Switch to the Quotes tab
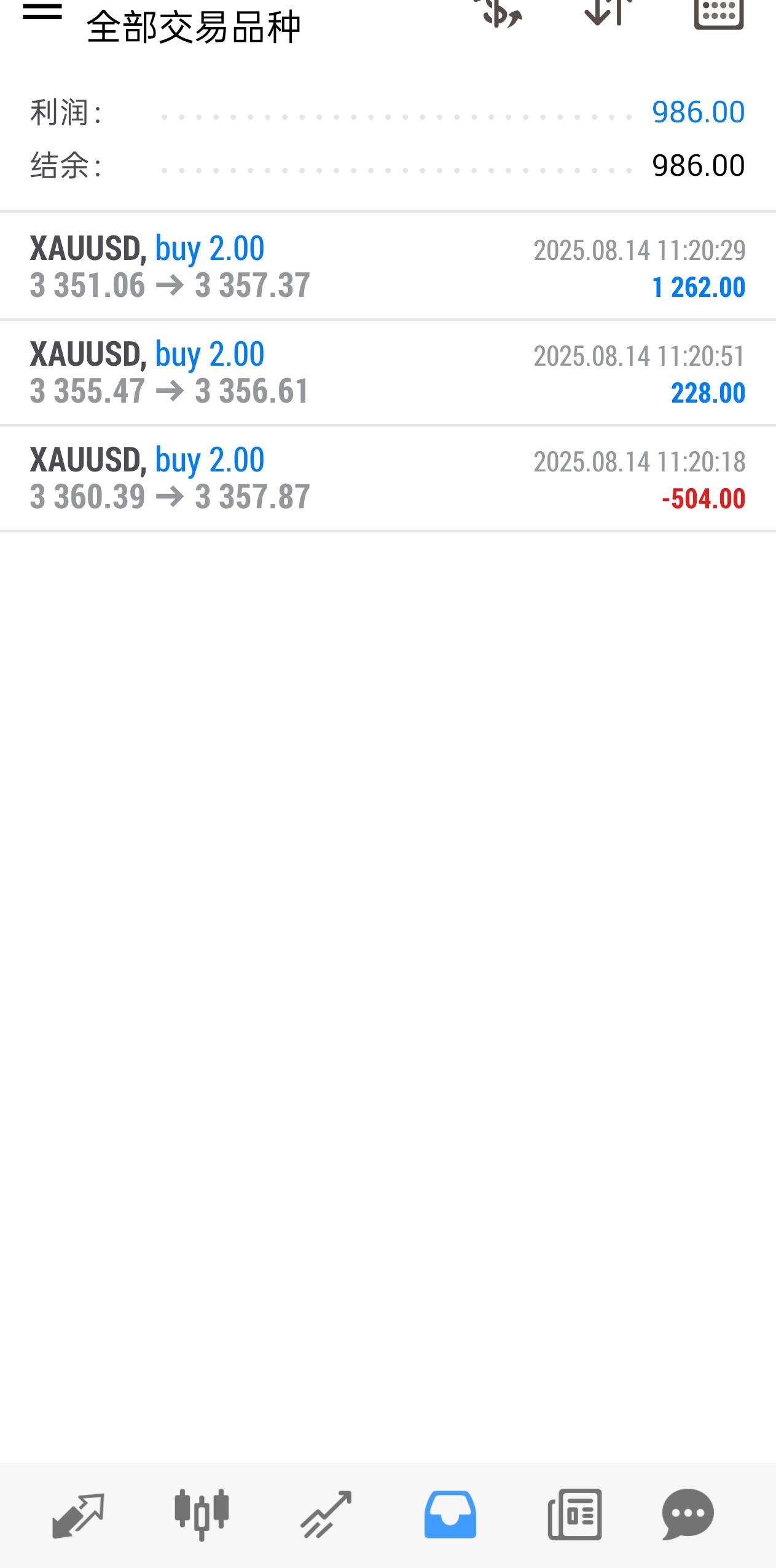776x1568 pixels. coord(78,1515)
